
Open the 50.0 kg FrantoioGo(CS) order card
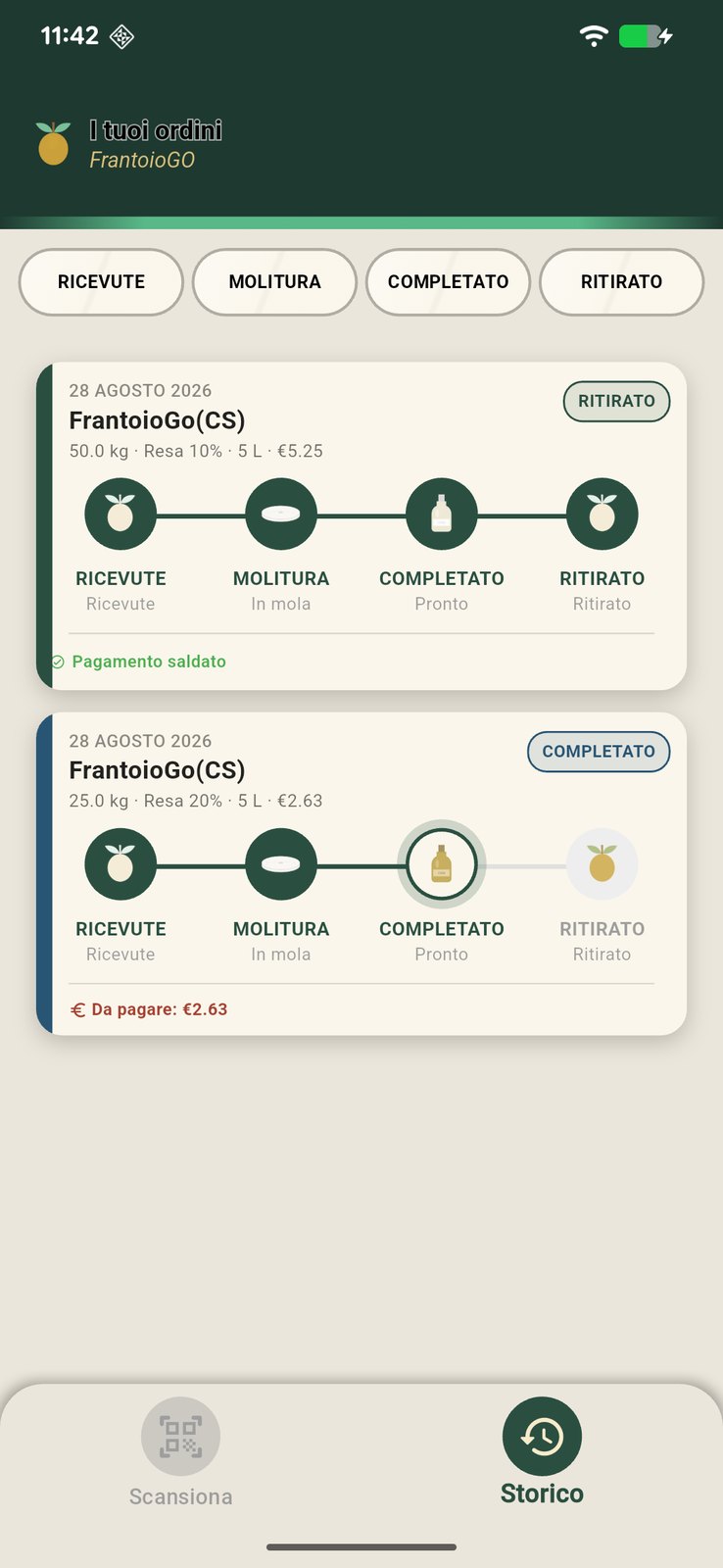[x=361, y=526]
